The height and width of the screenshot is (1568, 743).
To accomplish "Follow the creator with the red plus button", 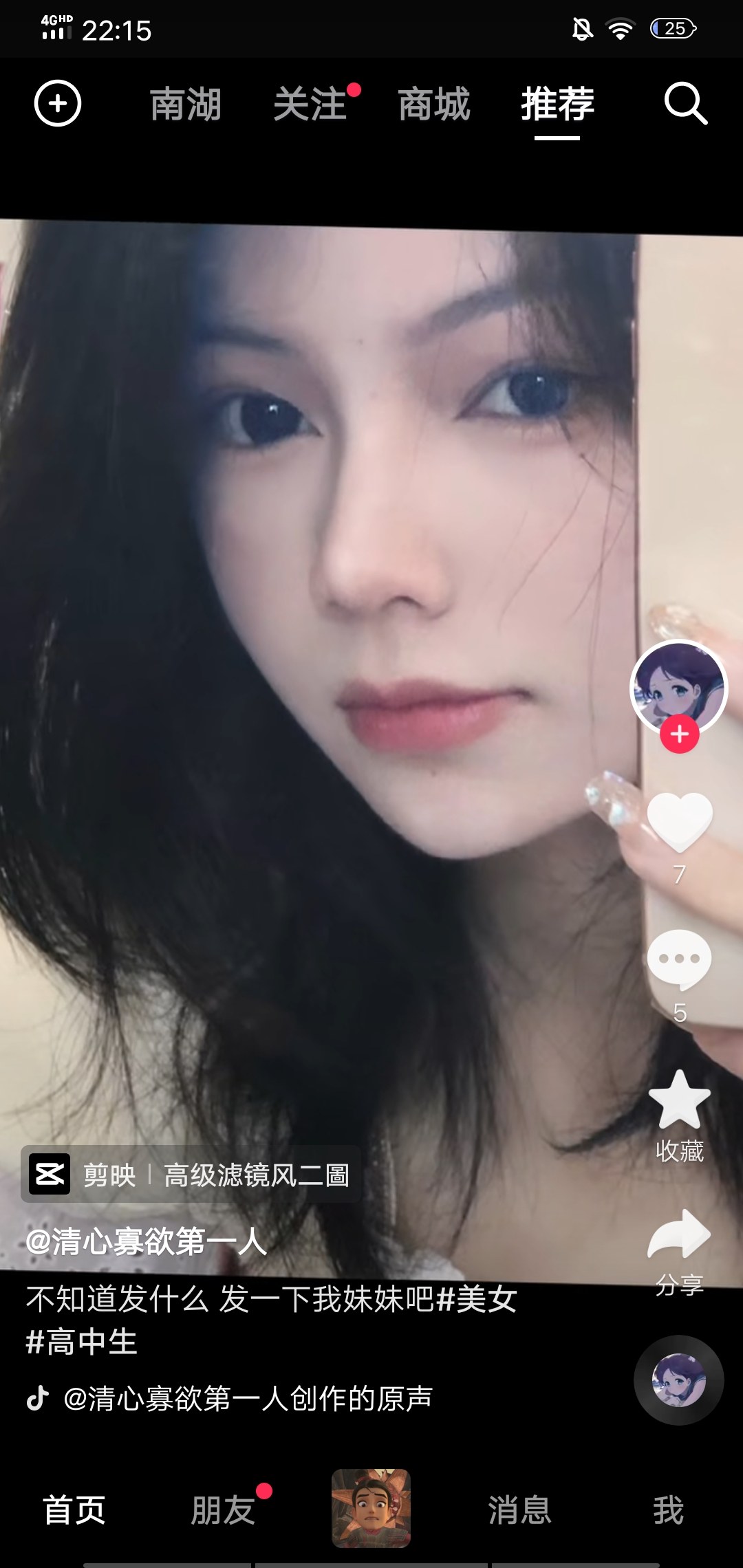I will click(x=680, y=734).
